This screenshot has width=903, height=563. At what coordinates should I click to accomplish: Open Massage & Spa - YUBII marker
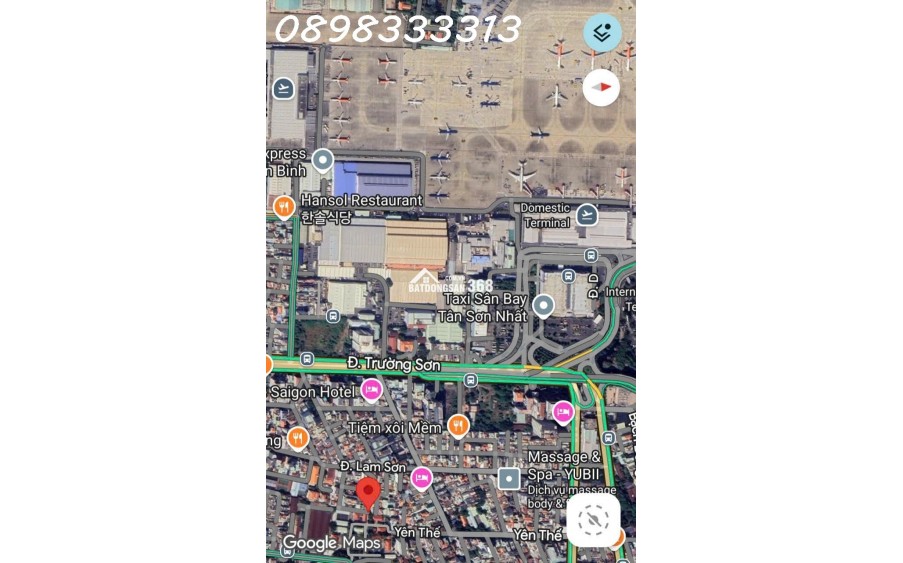pos(509,478)
